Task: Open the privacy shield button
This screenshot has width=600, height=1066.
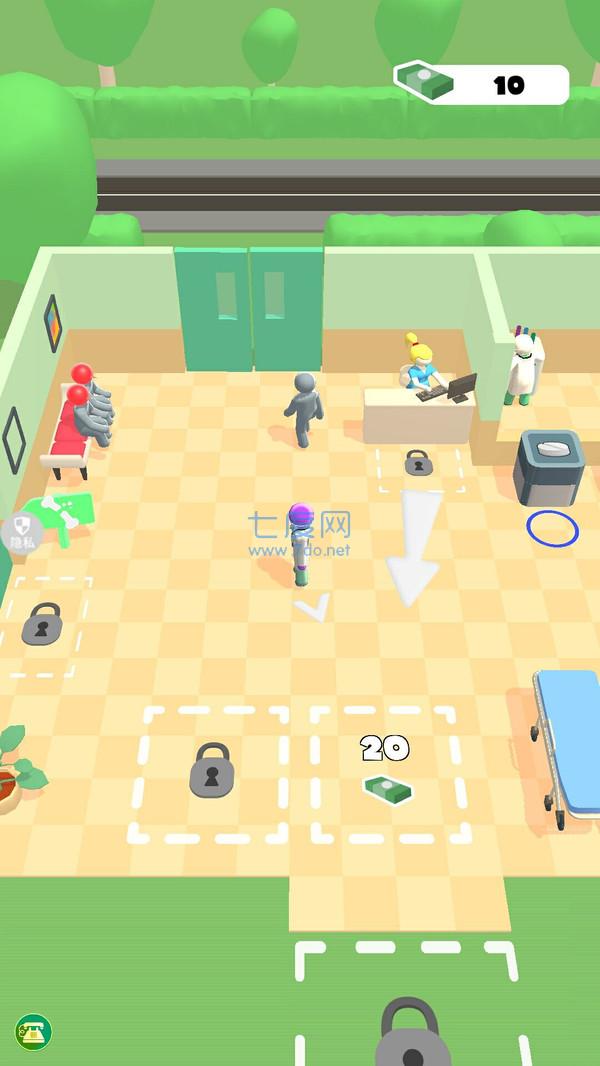Action: click(x=21, y=532)
